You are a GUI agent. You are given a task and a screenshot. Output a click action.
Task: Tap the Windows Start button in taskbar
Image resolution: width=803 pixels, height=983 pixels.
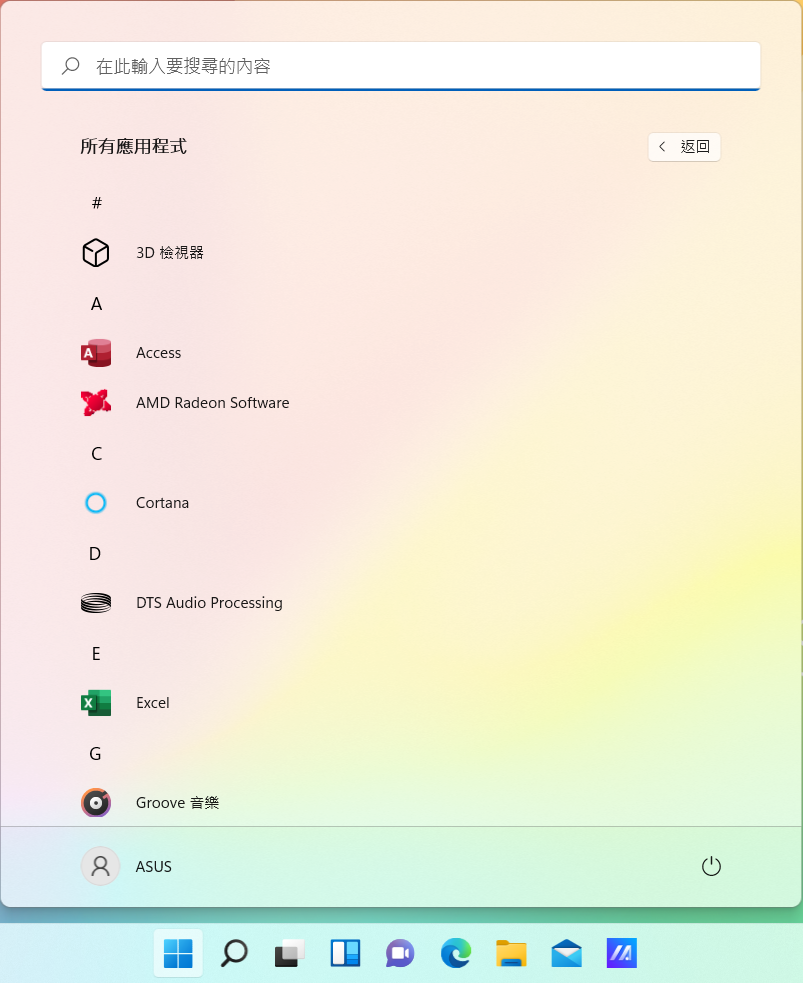pos(178,954)
